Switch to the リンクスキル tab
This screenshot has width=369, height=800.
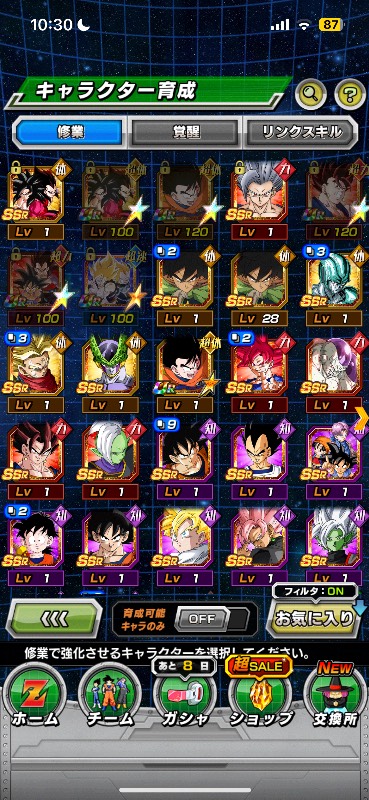click(301, 132)
